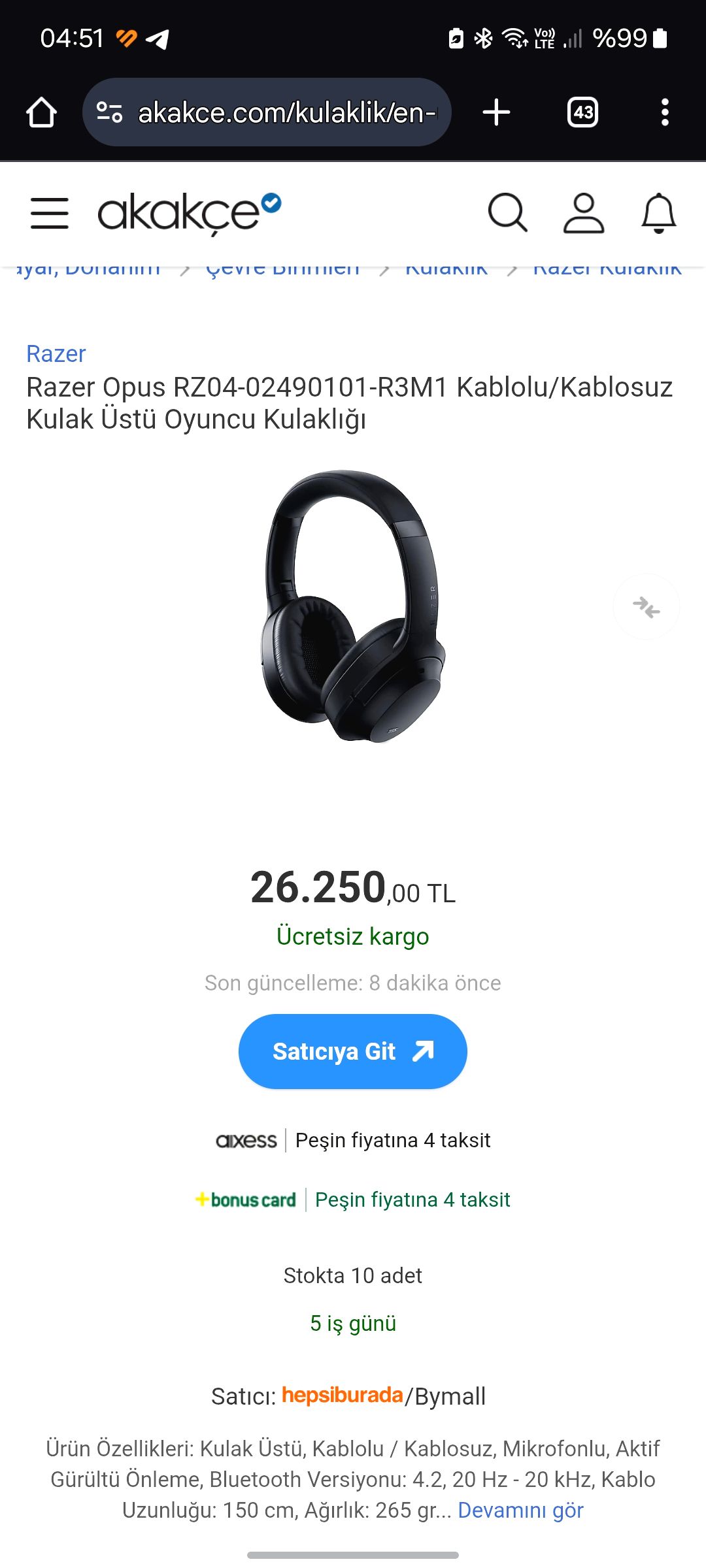The image size is (706, 1568).
Task: Open the akakçe search icon
Action: pyautogui.click(x=507, y=213)
